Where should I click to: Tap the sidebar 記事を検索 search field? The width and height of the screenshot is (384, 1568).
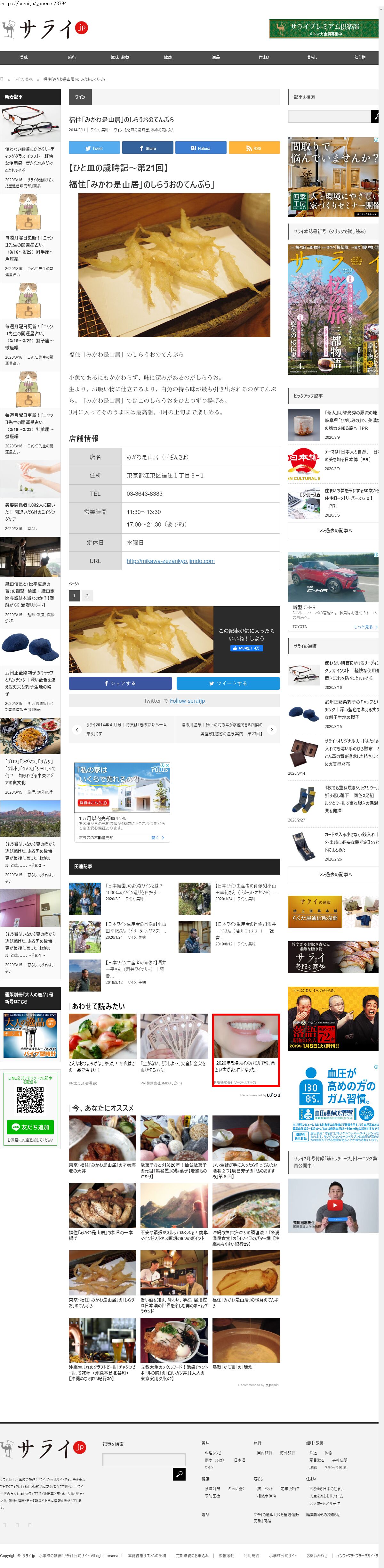(x=329, y=116)
